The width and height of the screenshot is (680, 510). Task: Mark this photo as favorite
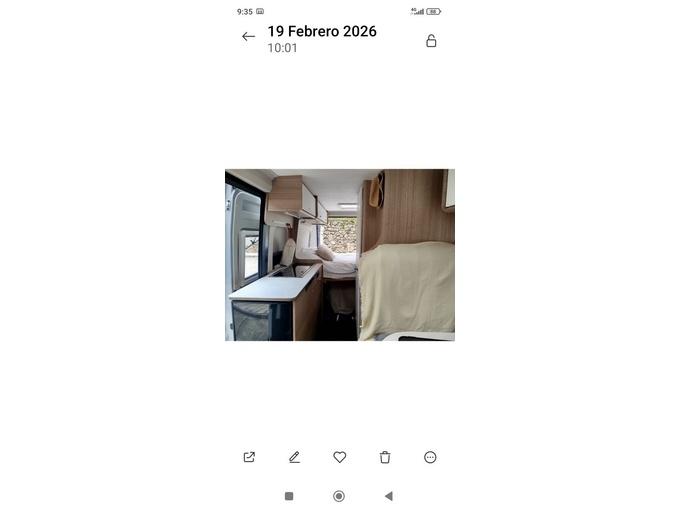339,457
